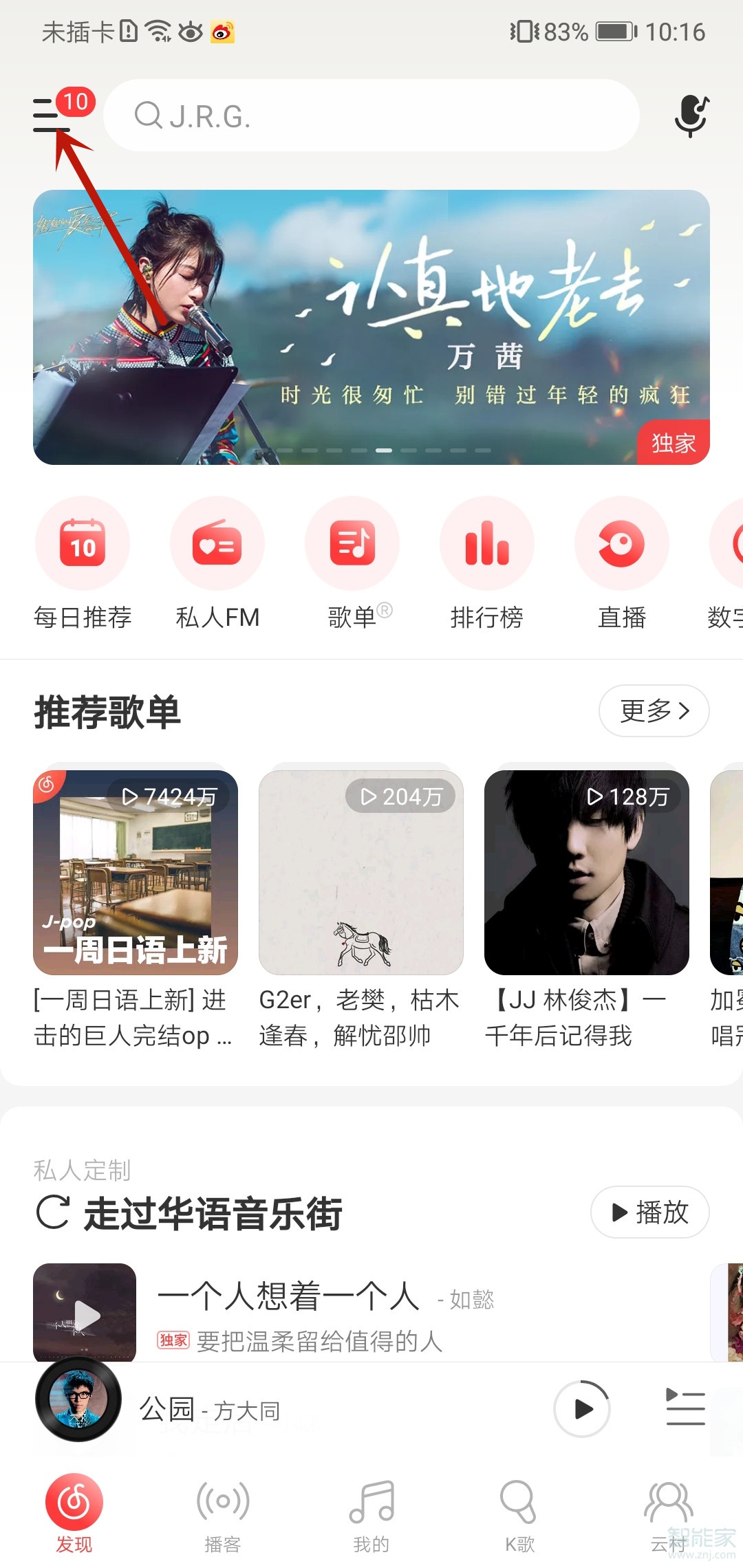
Task: Tap the J.R.G. search field
Action: (371, 116)
